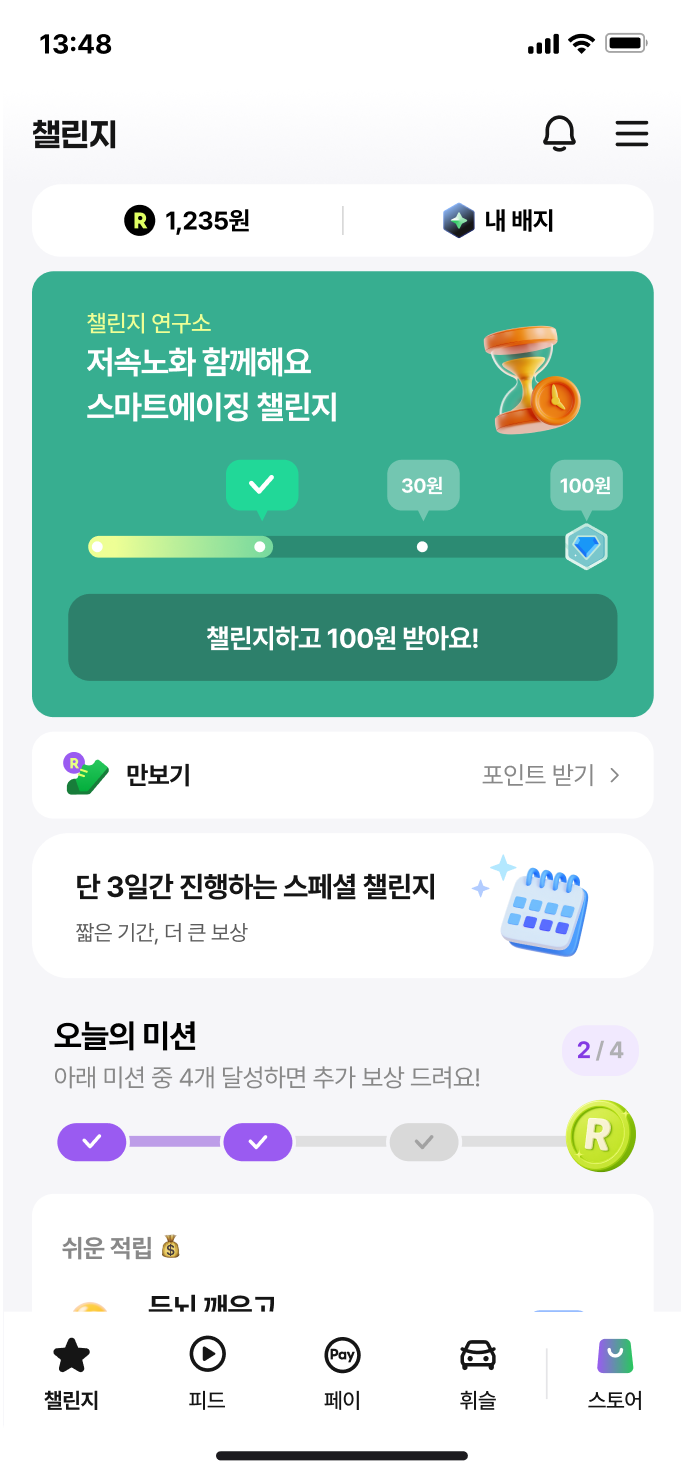This screenshot has height=1473, width=681.
Task: View the 1,235원 points balance
Action: (188, 221)
